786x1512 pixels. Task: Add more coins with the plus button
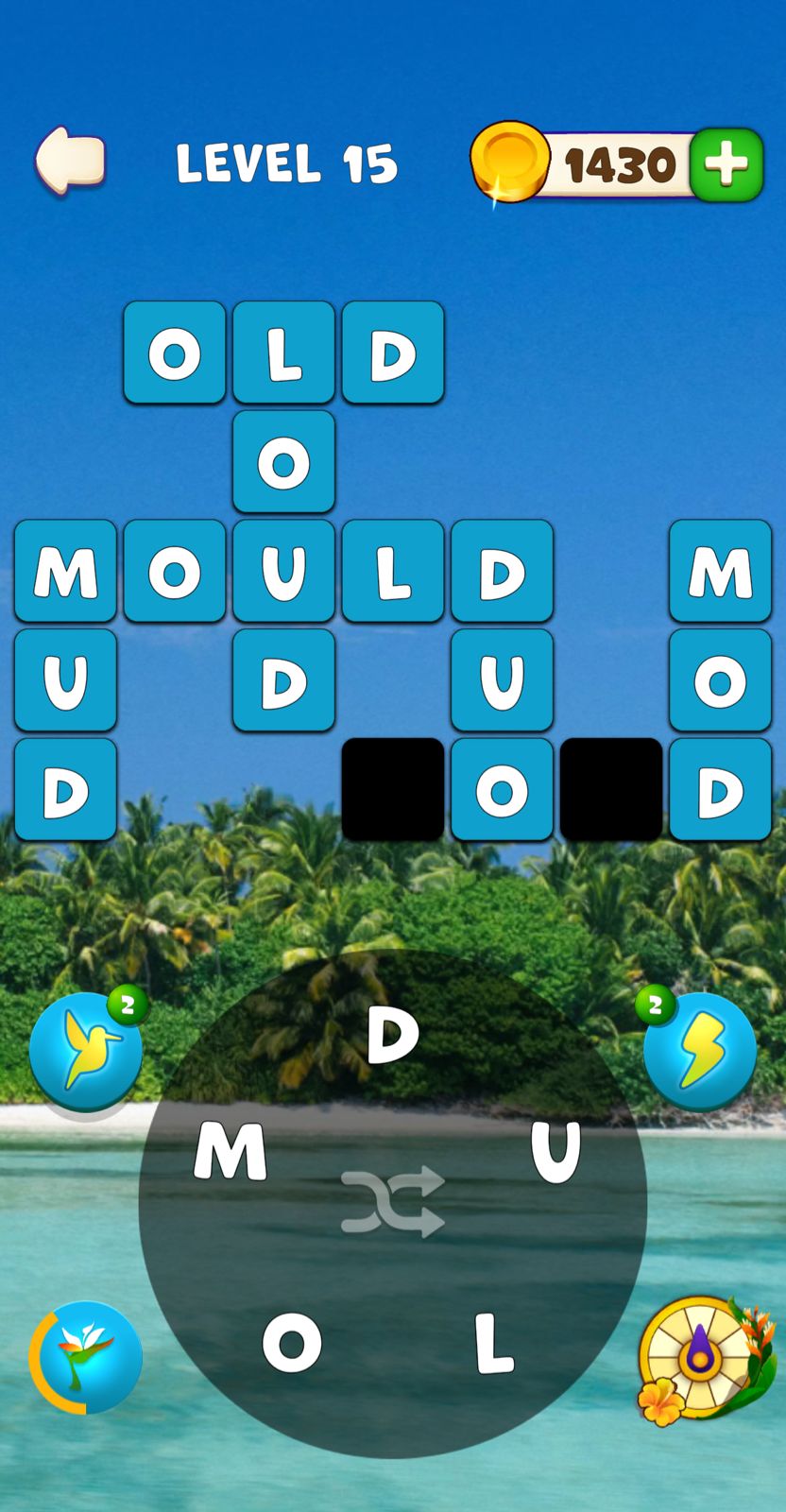(726, 164)
